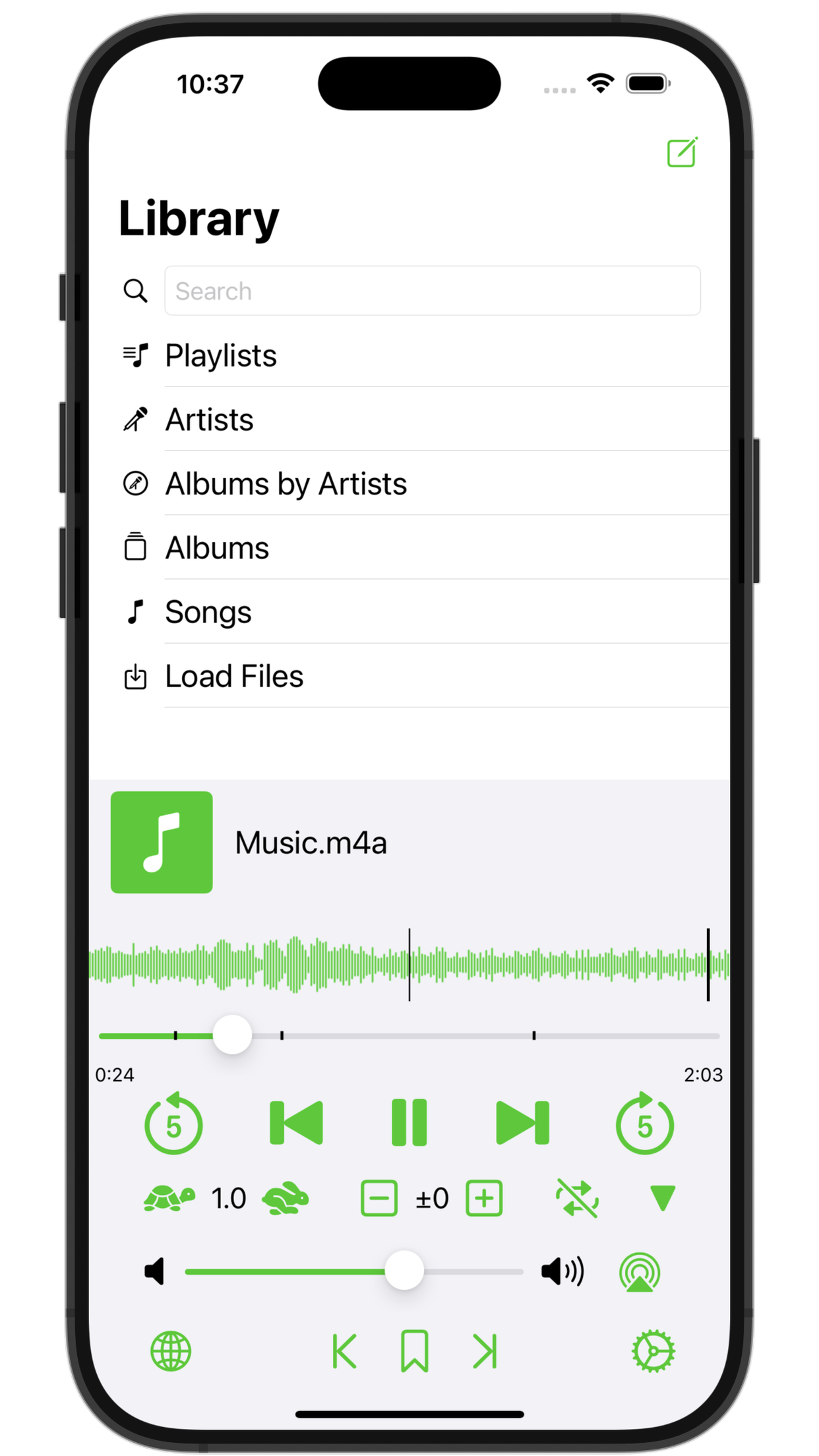Go to the previous track
This screenshot has height=1456, width=819.
(x=297, y=1122)
